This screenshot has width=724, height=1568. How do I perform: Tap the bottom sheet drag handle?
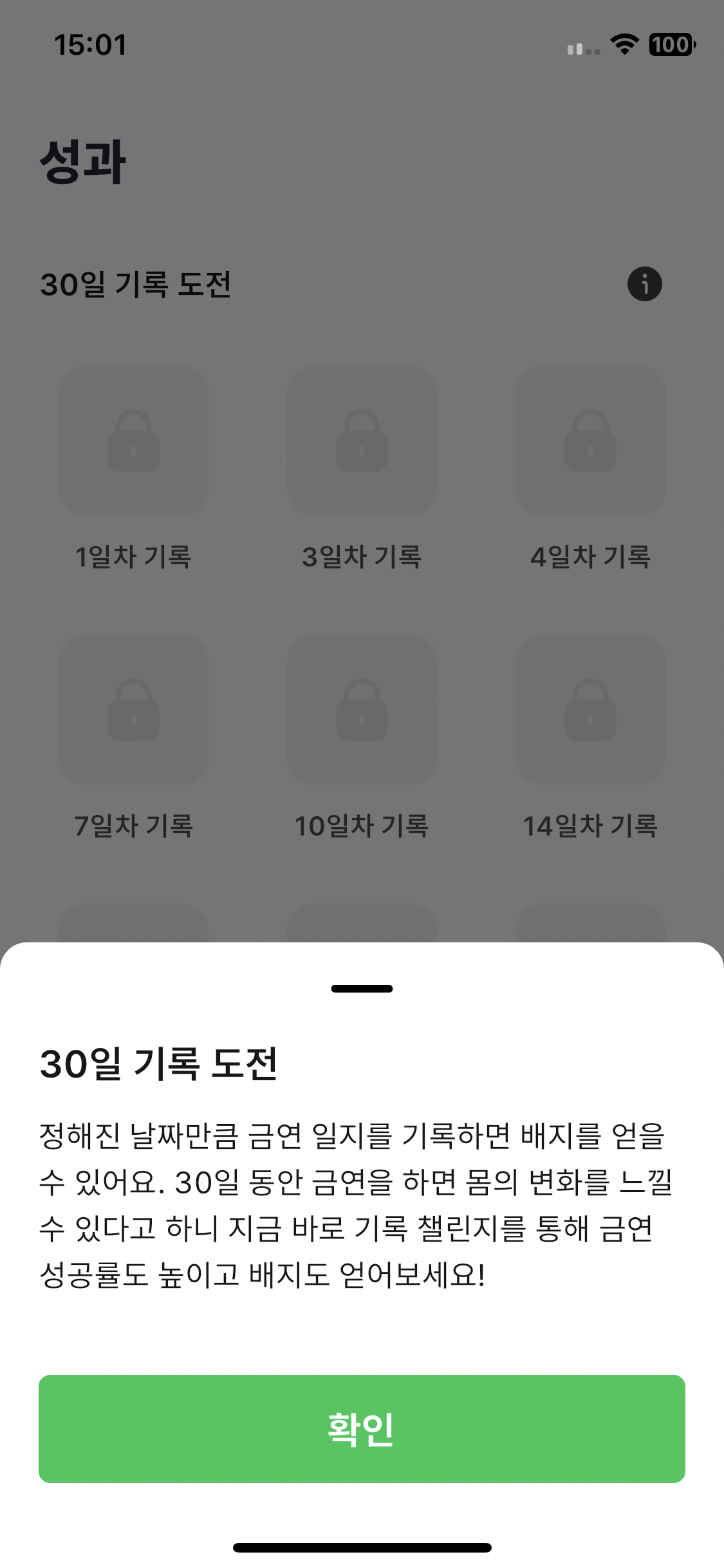[362, 989]
